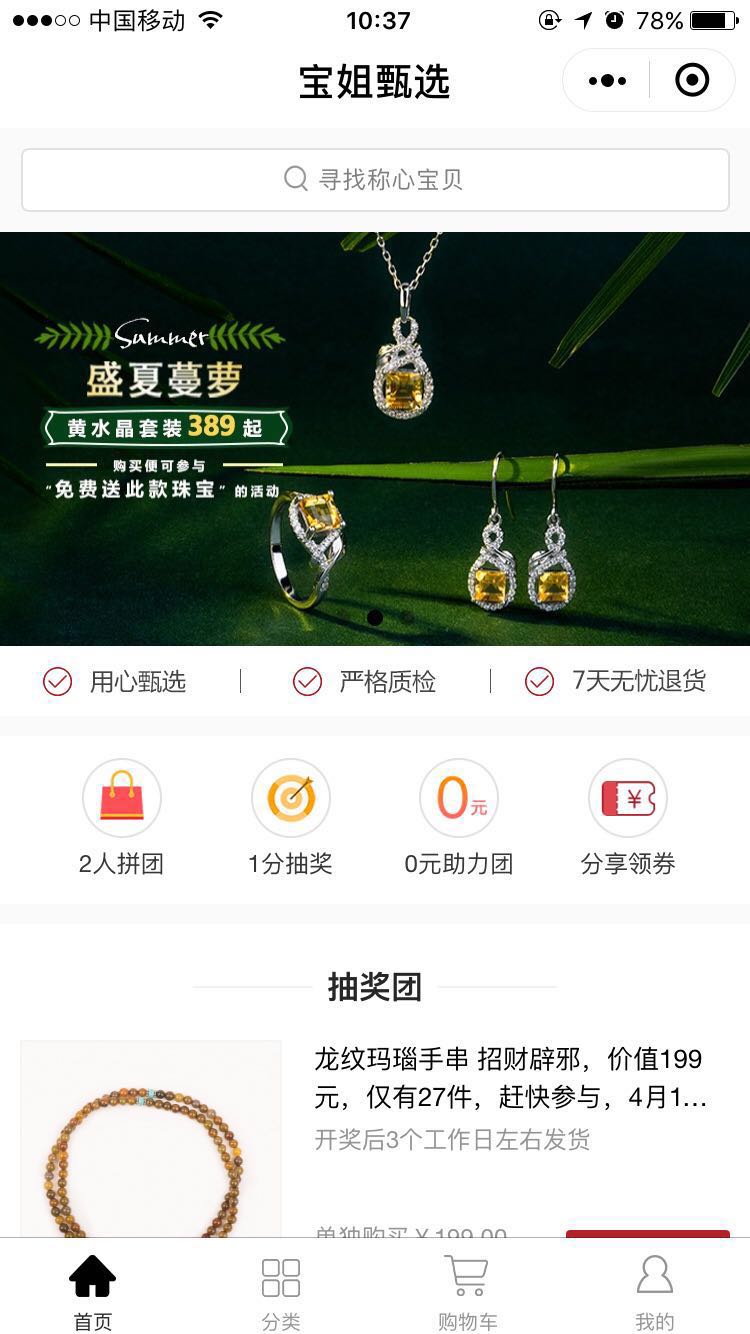Close the mini program with the circle button
The height and width of the screenshot is (1334, 750).
pos(692,81)
